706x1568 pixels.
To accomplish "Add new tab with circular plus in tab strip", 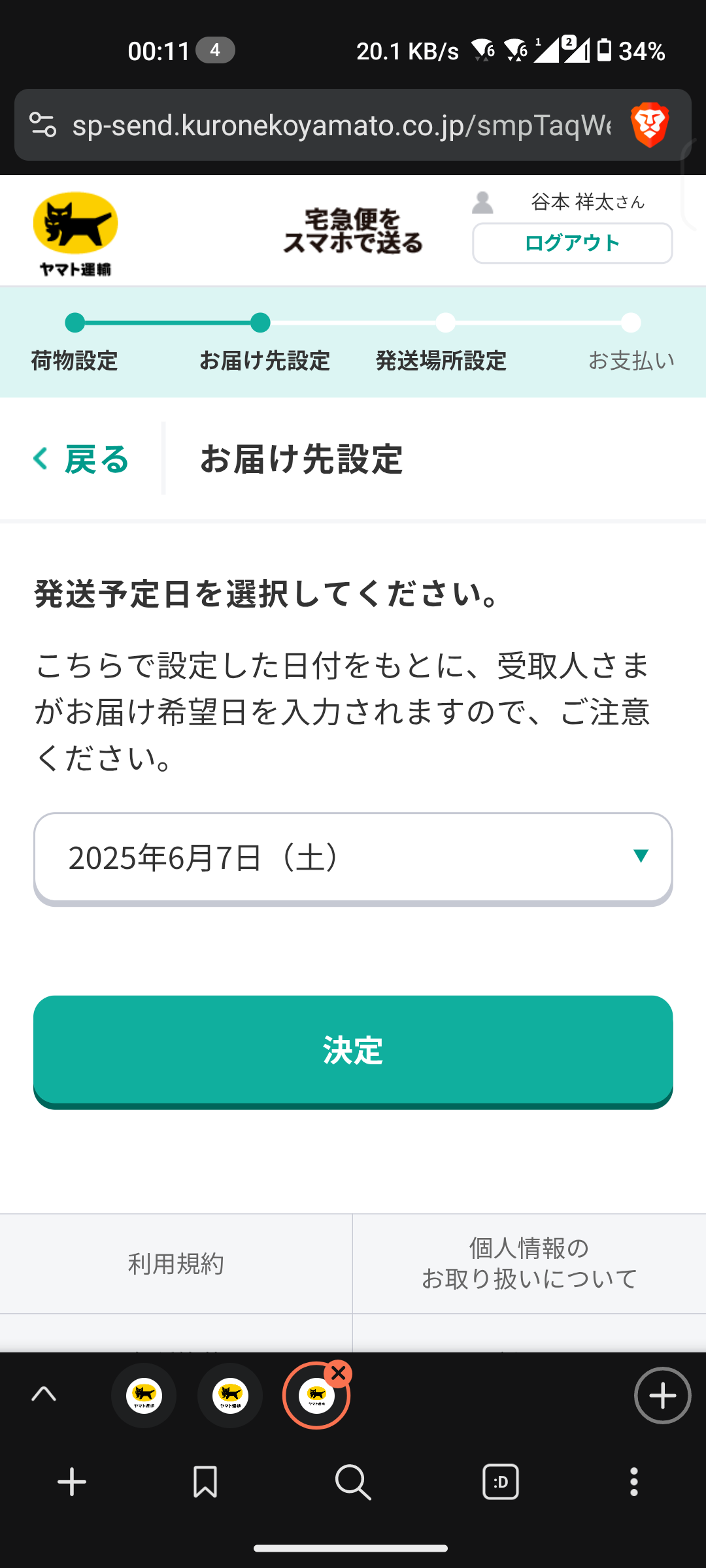I will pyautogui.click(x=662, y=1395).
